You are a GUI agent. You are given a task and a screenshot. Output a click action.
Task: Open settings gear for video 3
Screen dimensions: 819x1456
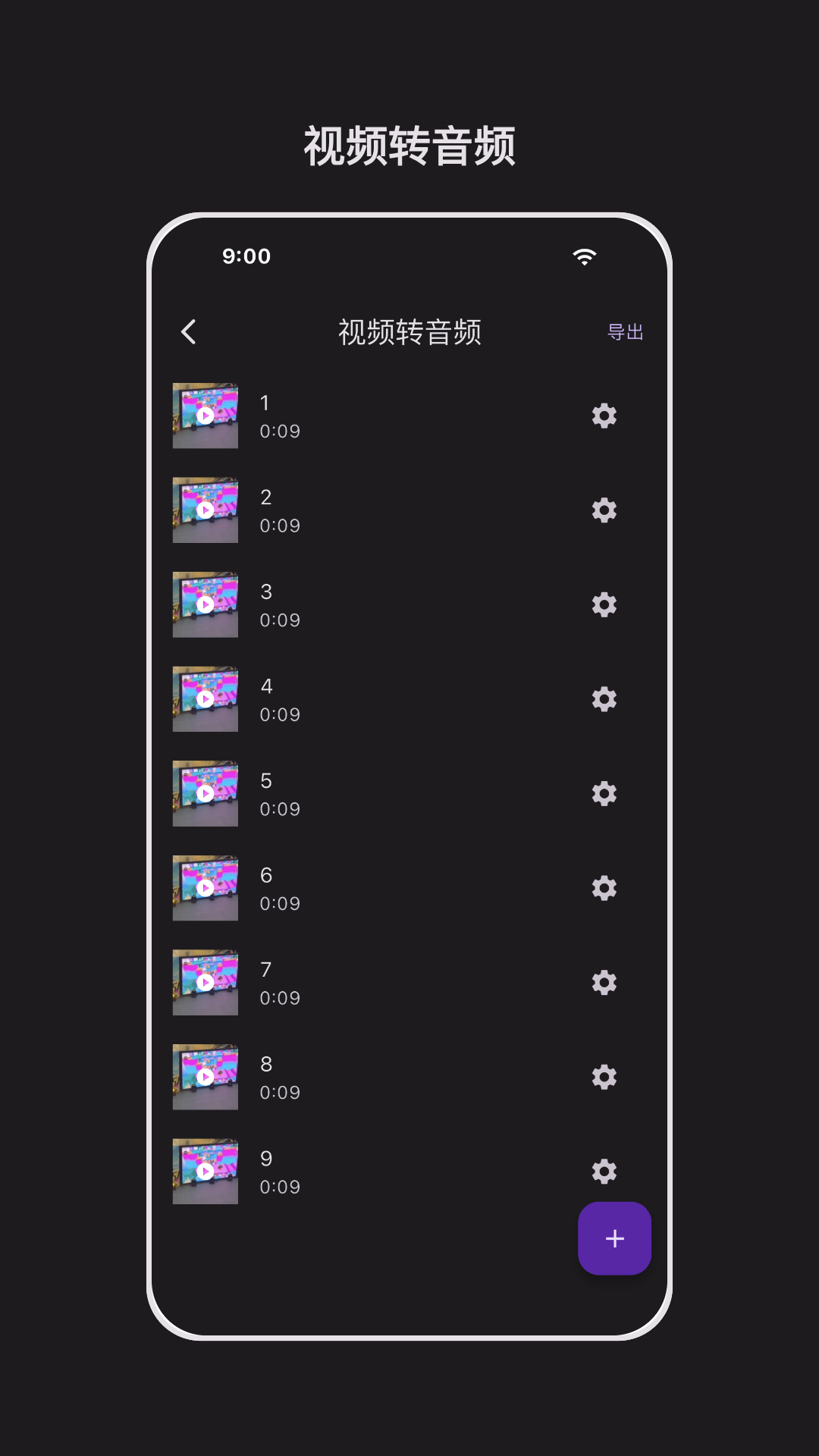tap(603, 605)
